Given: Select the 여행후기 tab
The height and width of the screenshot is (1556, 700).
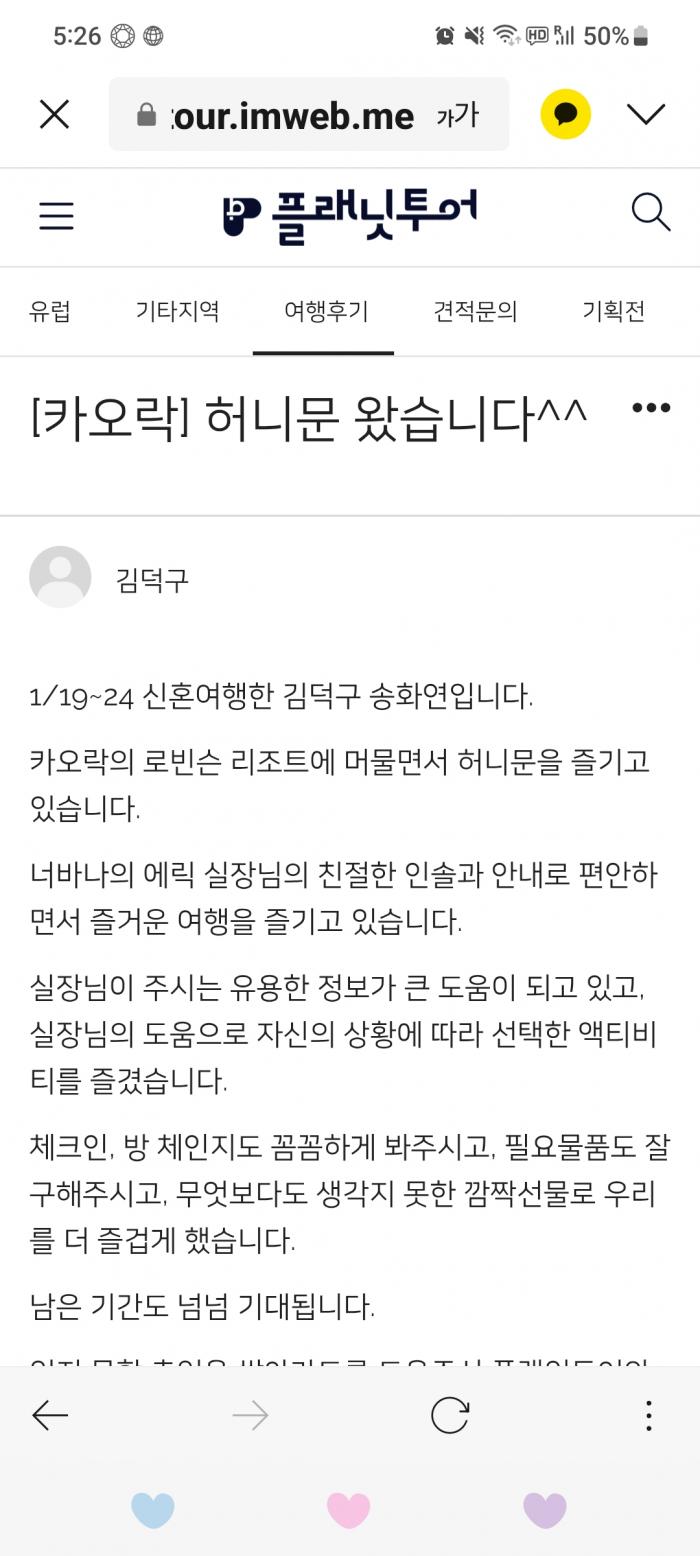Looking at the screenshot, I should 326,311.
